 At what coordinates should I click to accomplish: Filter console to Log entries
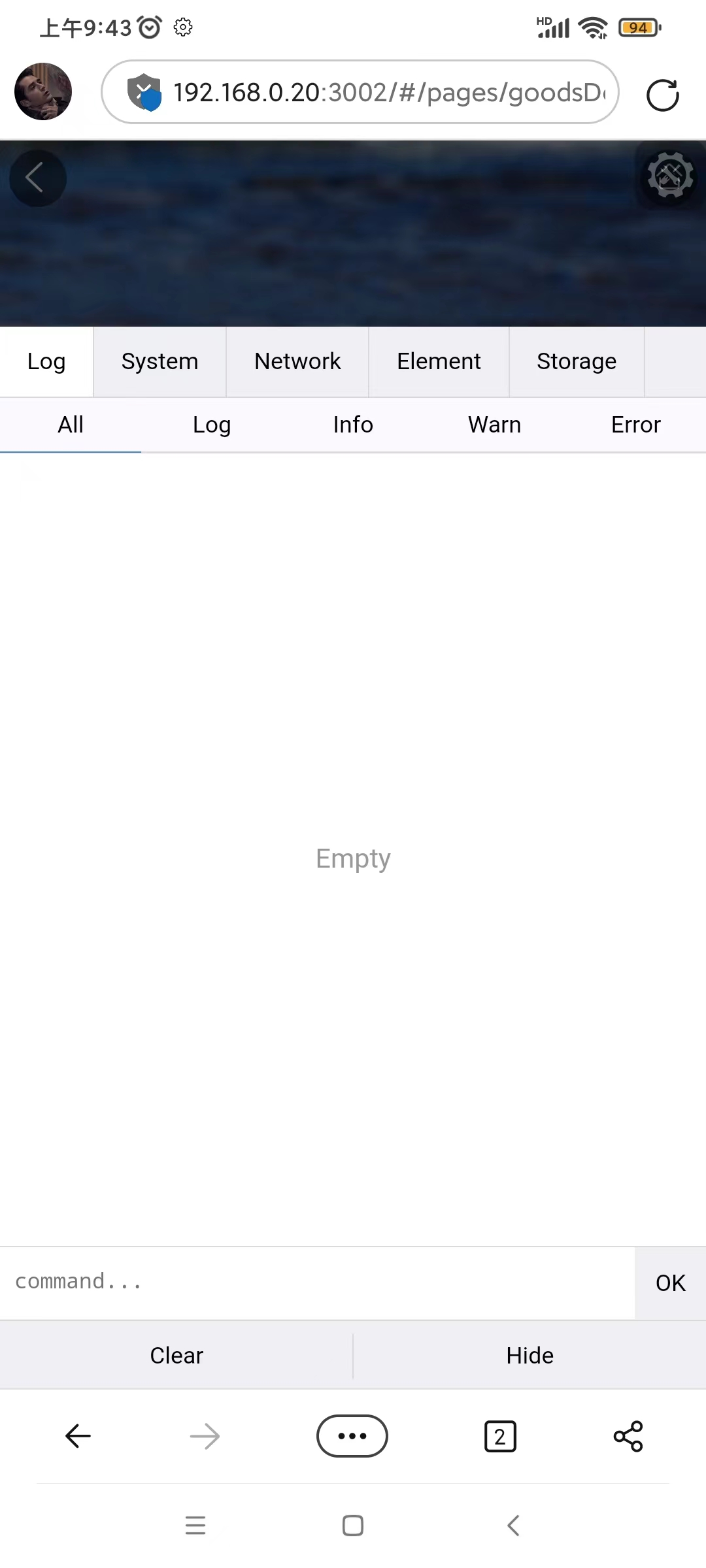point(212,425)
